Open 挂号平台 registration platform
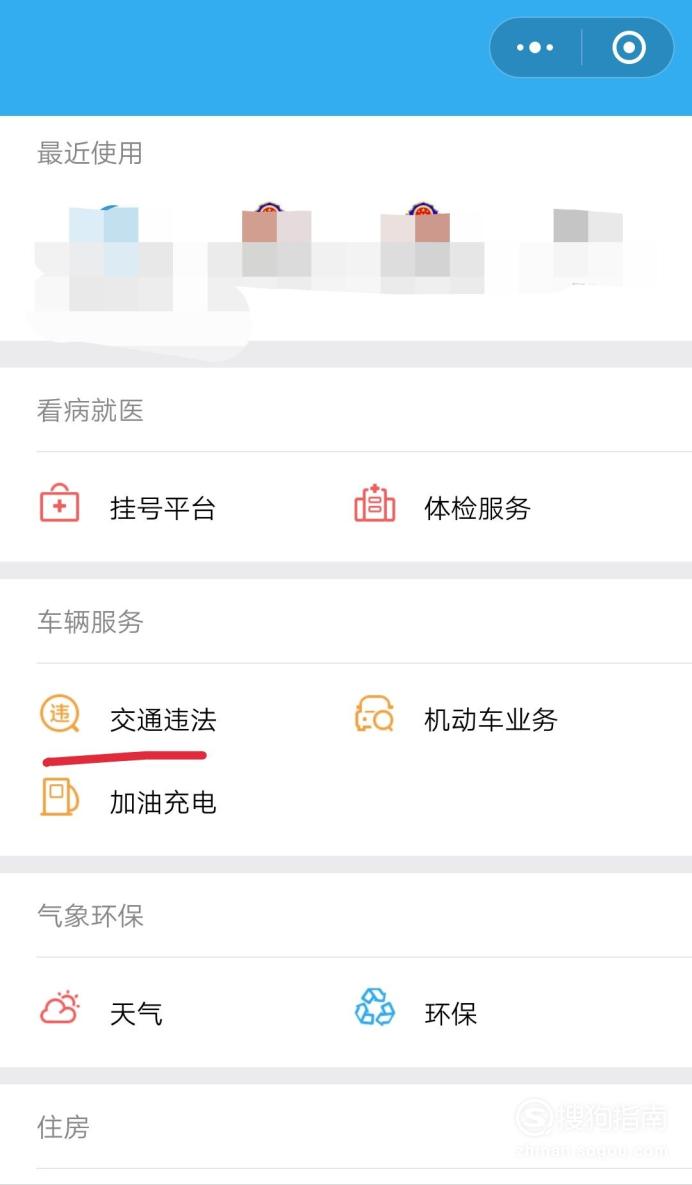This screenshot has height=1185, width=692. click(x=127, y=506)
